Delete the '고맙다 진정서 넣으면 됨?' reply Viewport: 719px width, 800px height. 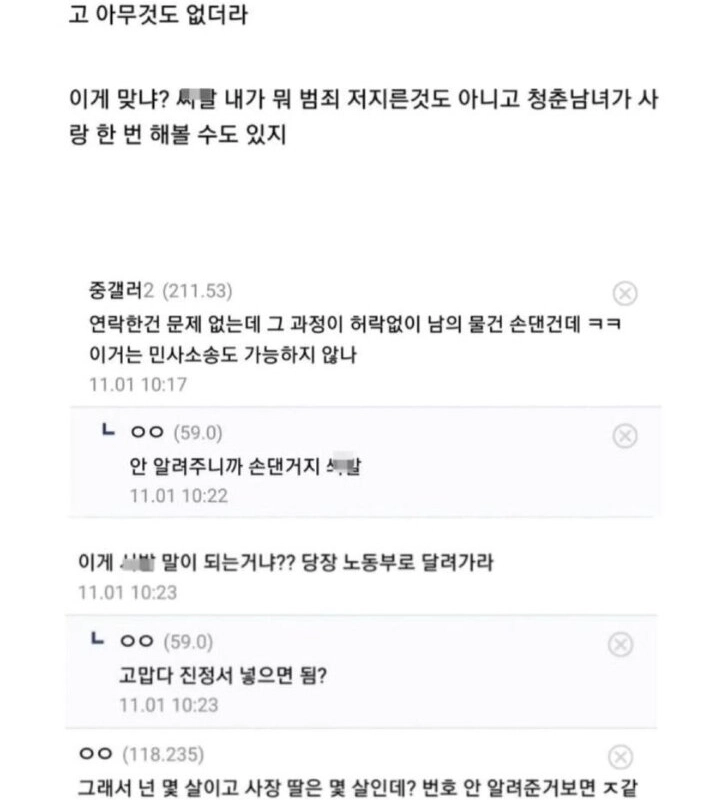[620, 645]
